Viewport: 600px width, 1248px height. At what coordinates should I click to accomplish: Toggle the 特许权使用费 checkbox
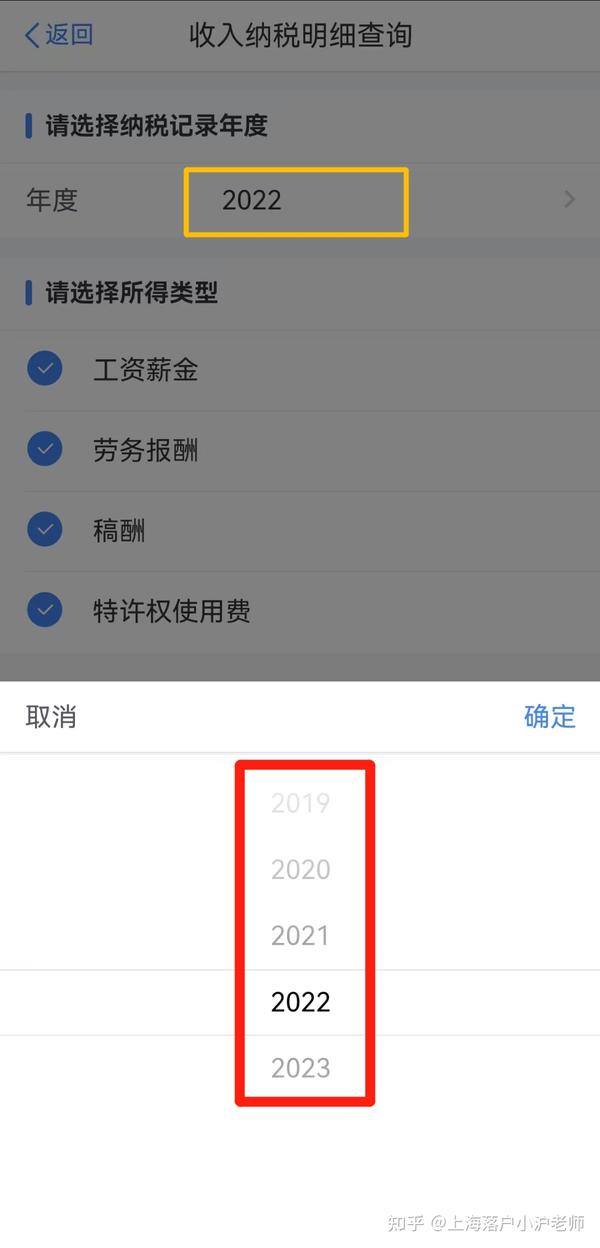click(44, 609)
